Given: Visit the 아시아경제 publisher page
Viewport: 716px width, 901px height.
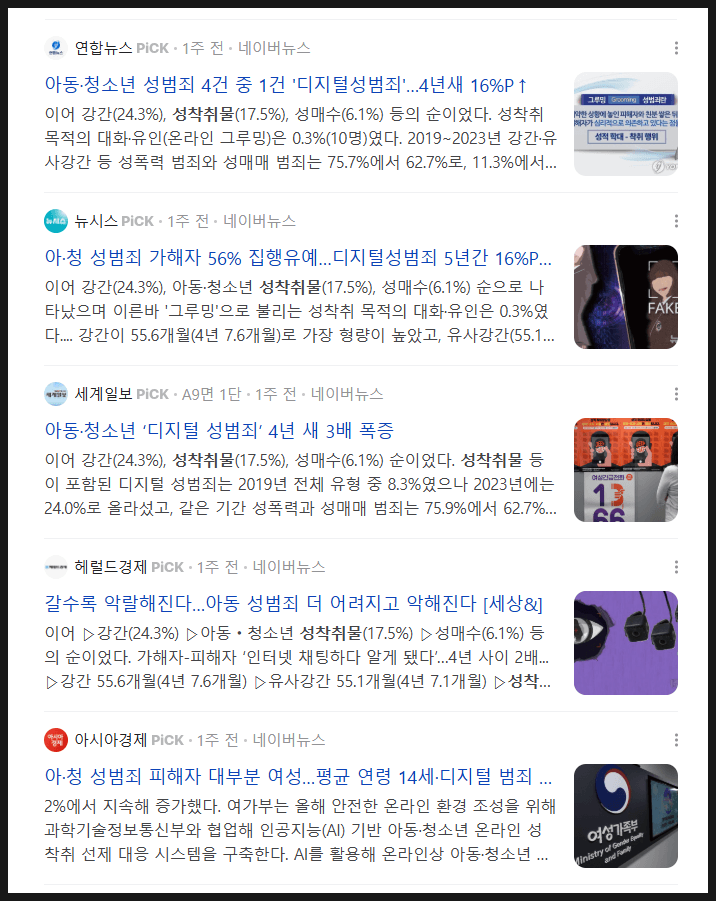Looking at the screenshot, I should point(110,740).
